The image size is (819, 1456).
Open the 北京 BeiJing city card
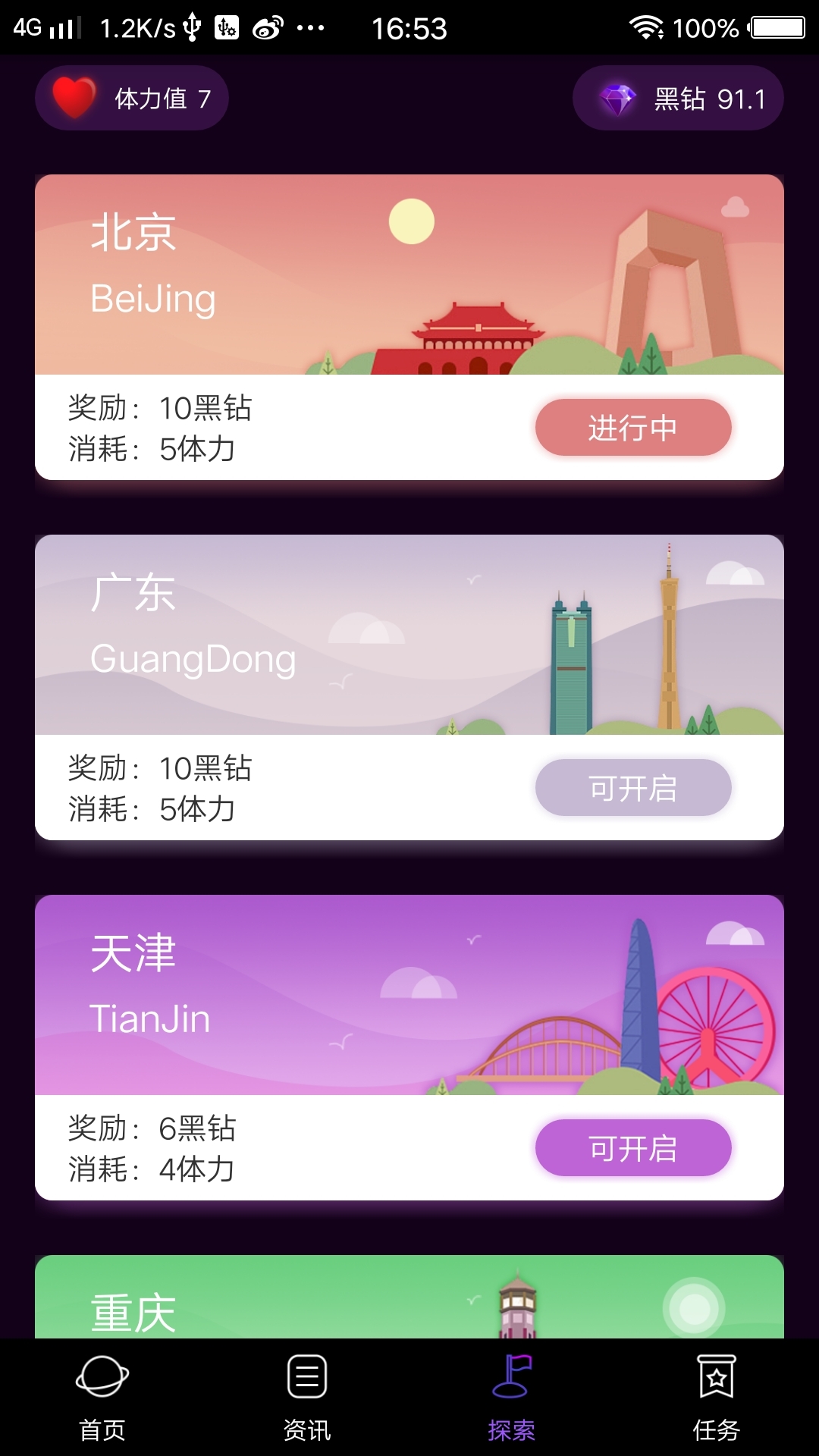click(x=409, y=275)
